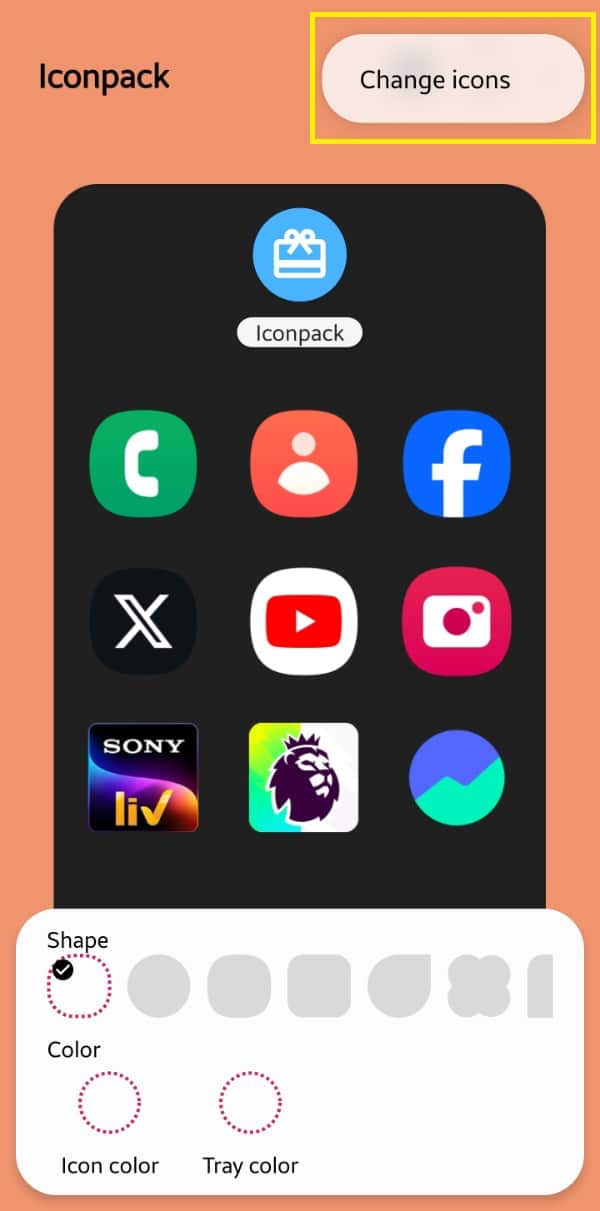Choose the rounded square icon shape
Screen dimensions: 600x1211
[319, 986]
